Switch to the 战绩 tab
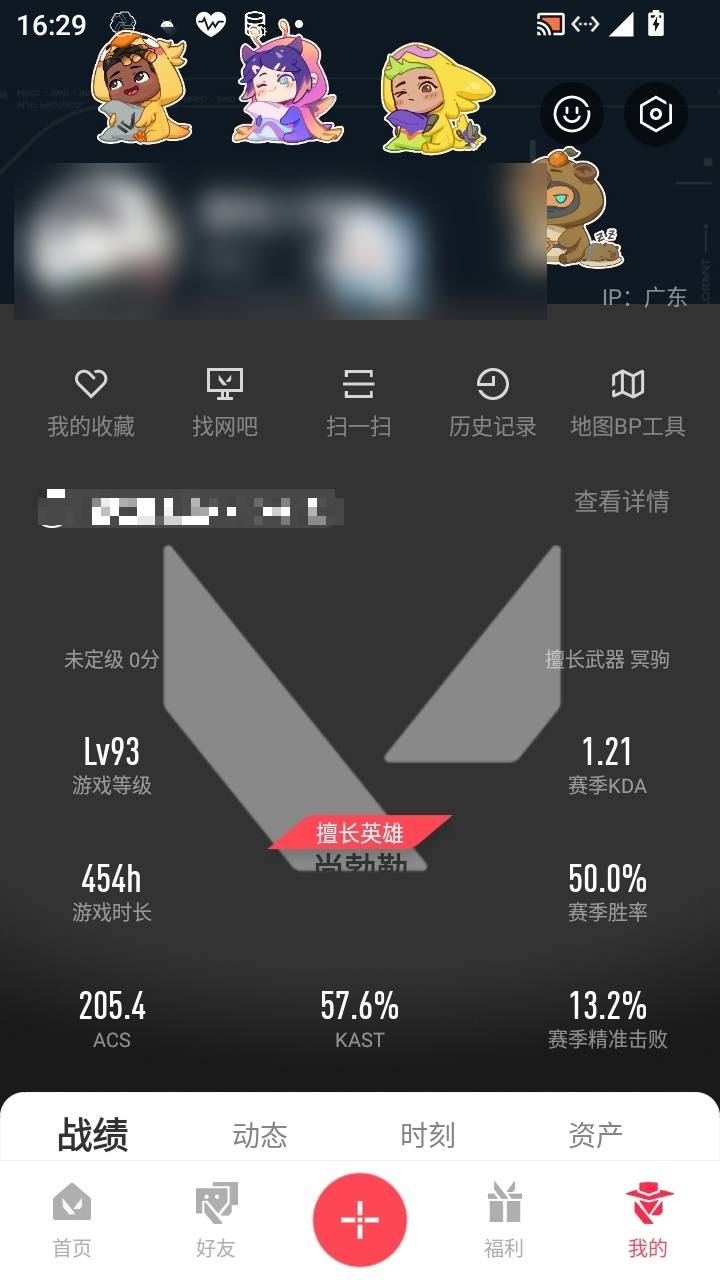 click(x=92, y=1135)
